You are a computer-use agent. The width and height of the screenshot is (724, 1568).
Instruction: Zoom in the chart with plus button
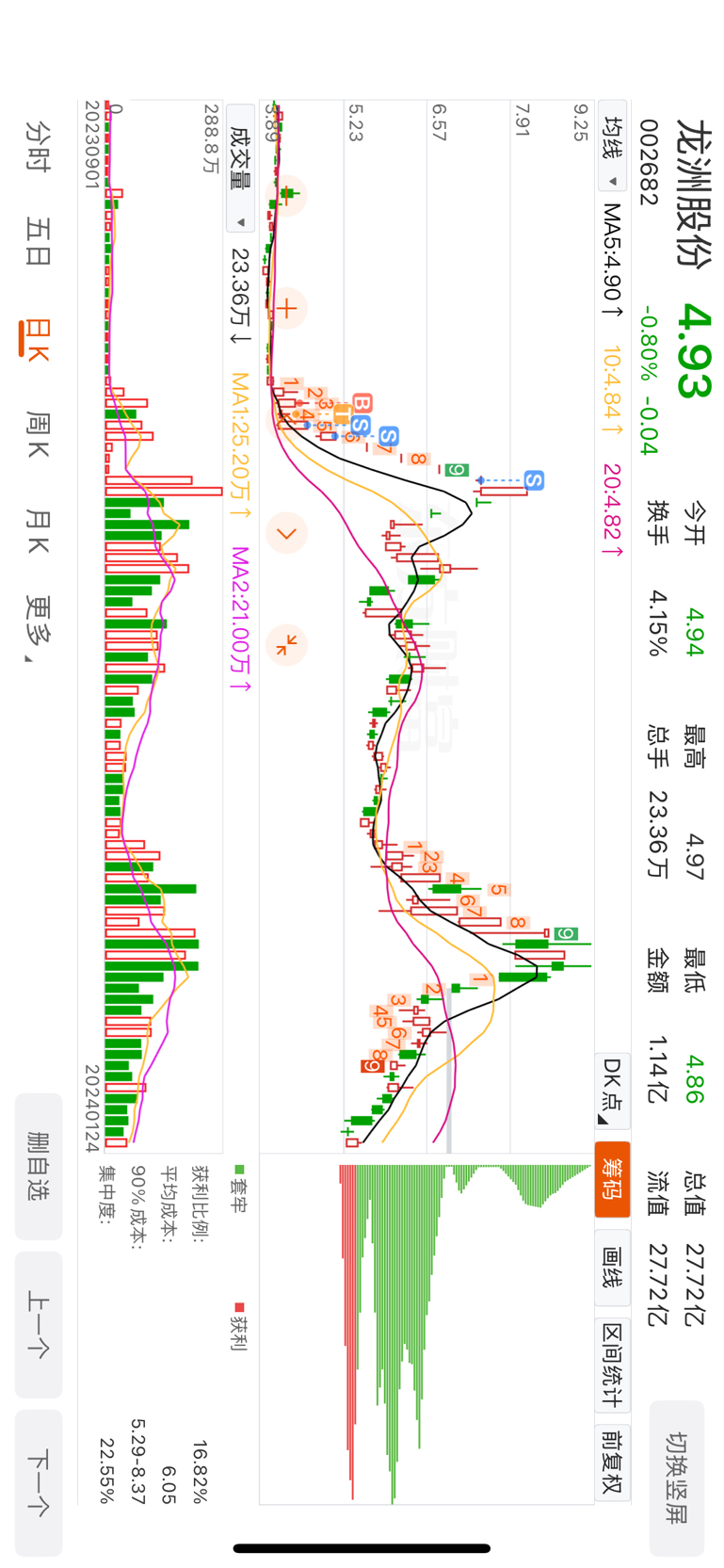tap(286, 308)
